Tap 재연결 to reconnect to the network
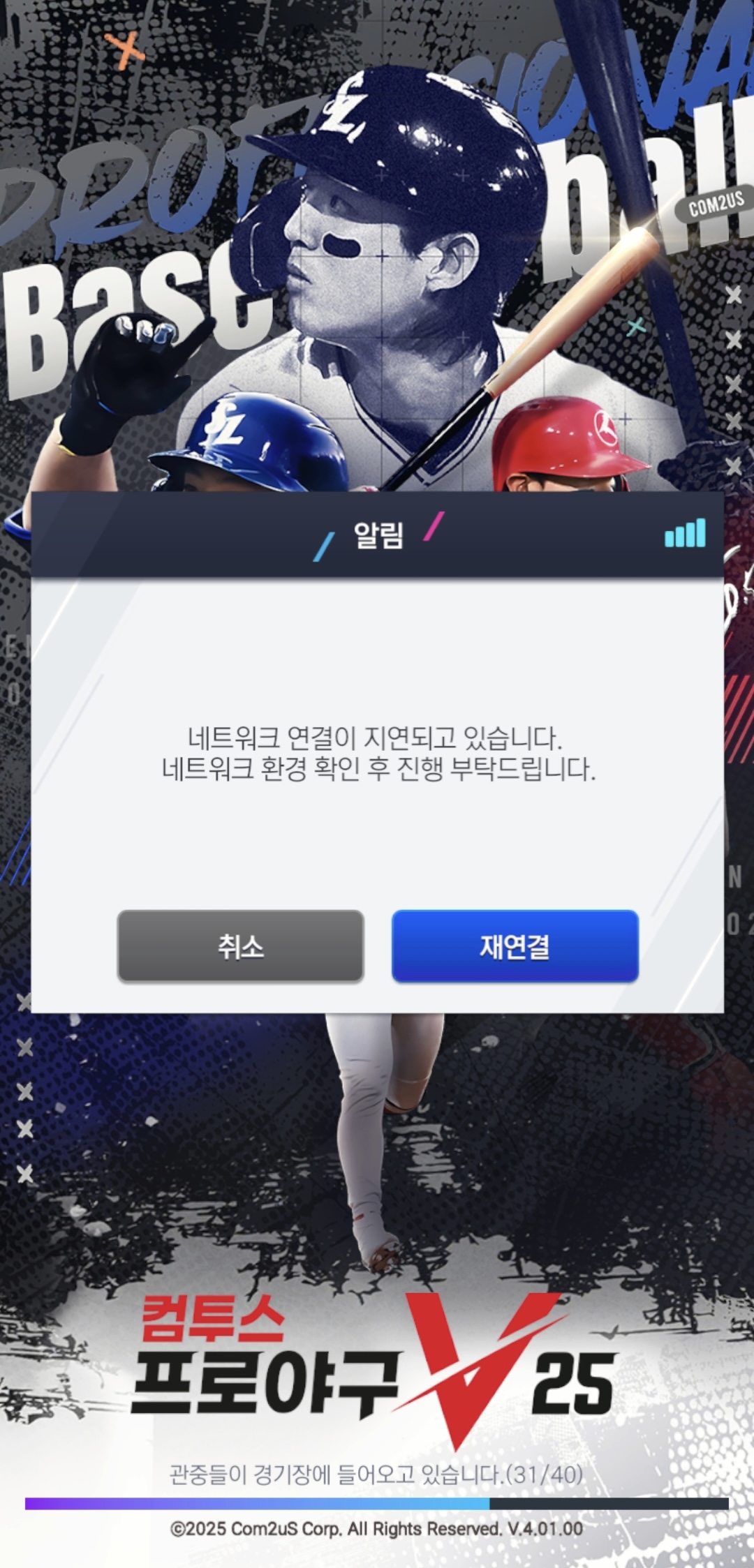Screen dimensions: 754x1568 [x=515, y=946]
